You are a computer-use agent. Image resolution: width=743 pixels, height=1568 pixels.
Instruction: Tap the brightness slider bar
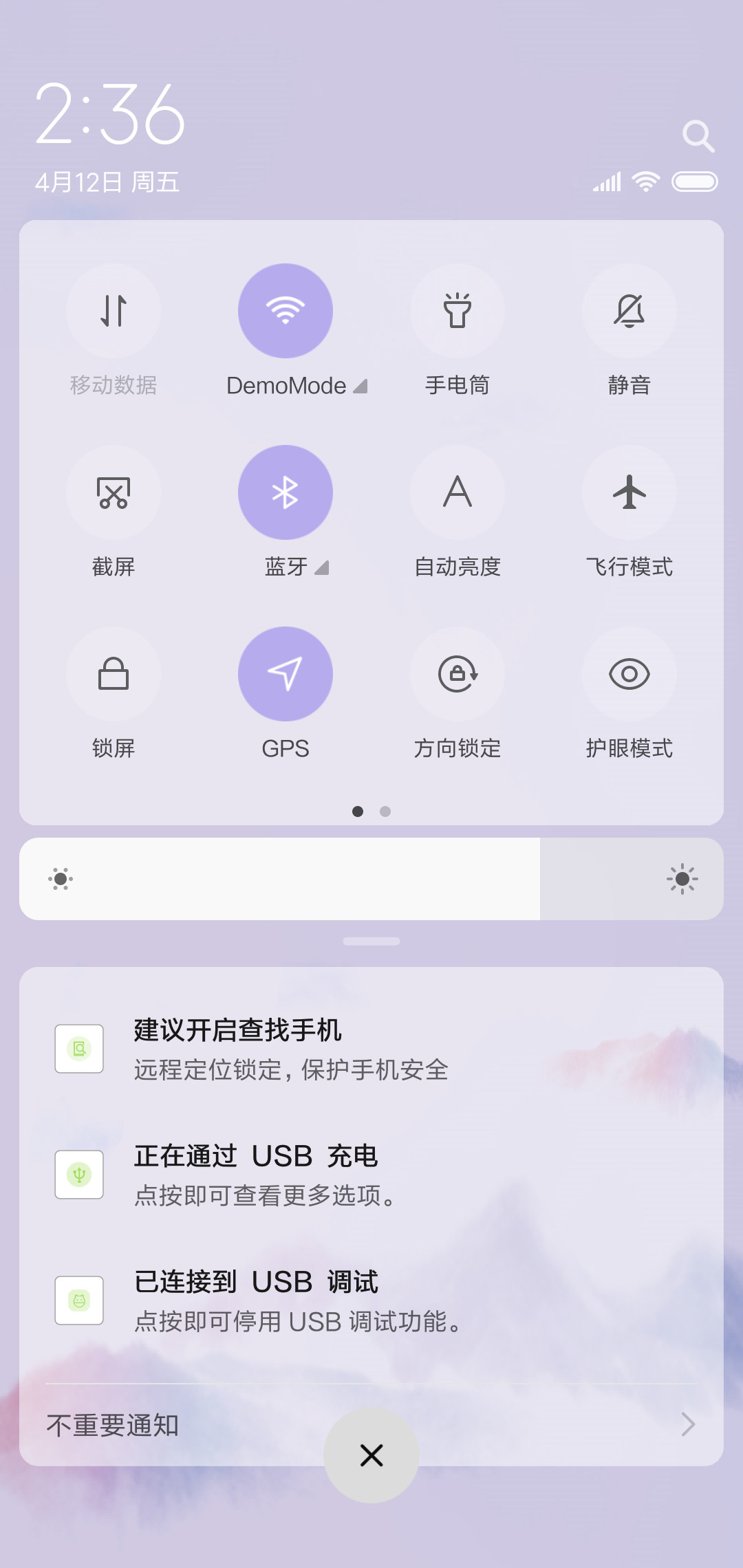click(x=371, y=879)
